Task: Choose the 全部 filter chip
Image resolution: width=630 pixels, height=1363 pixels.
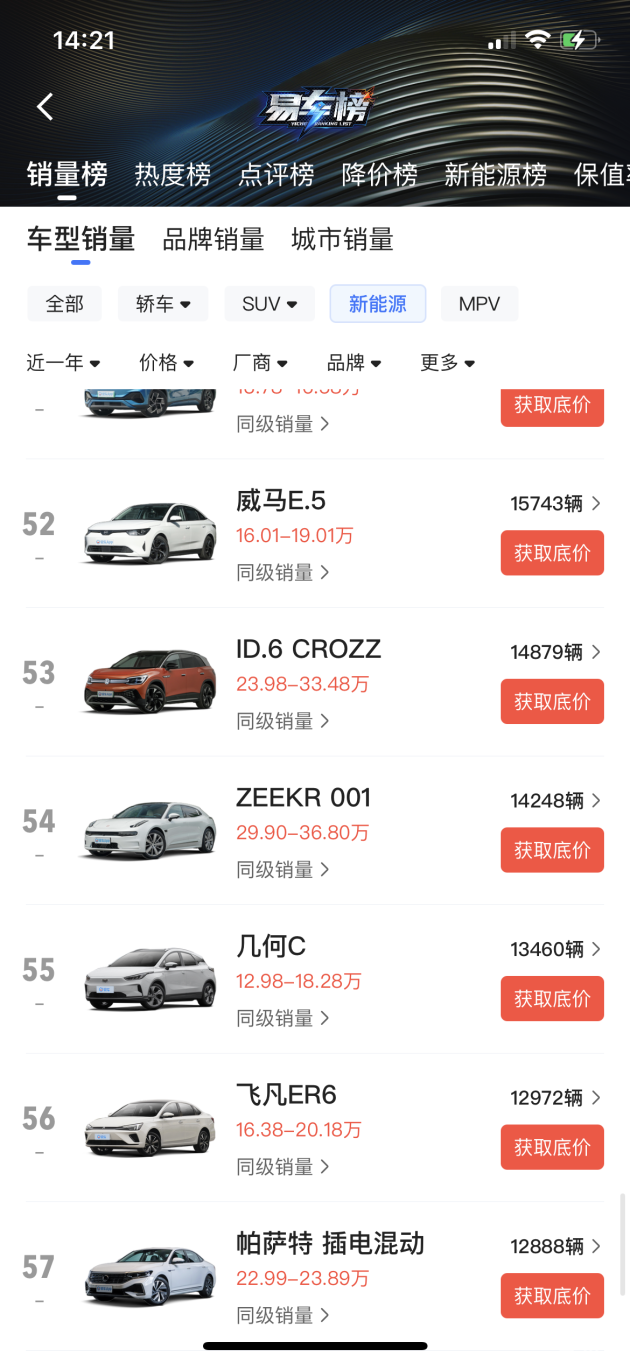Action: coord(65,304)
